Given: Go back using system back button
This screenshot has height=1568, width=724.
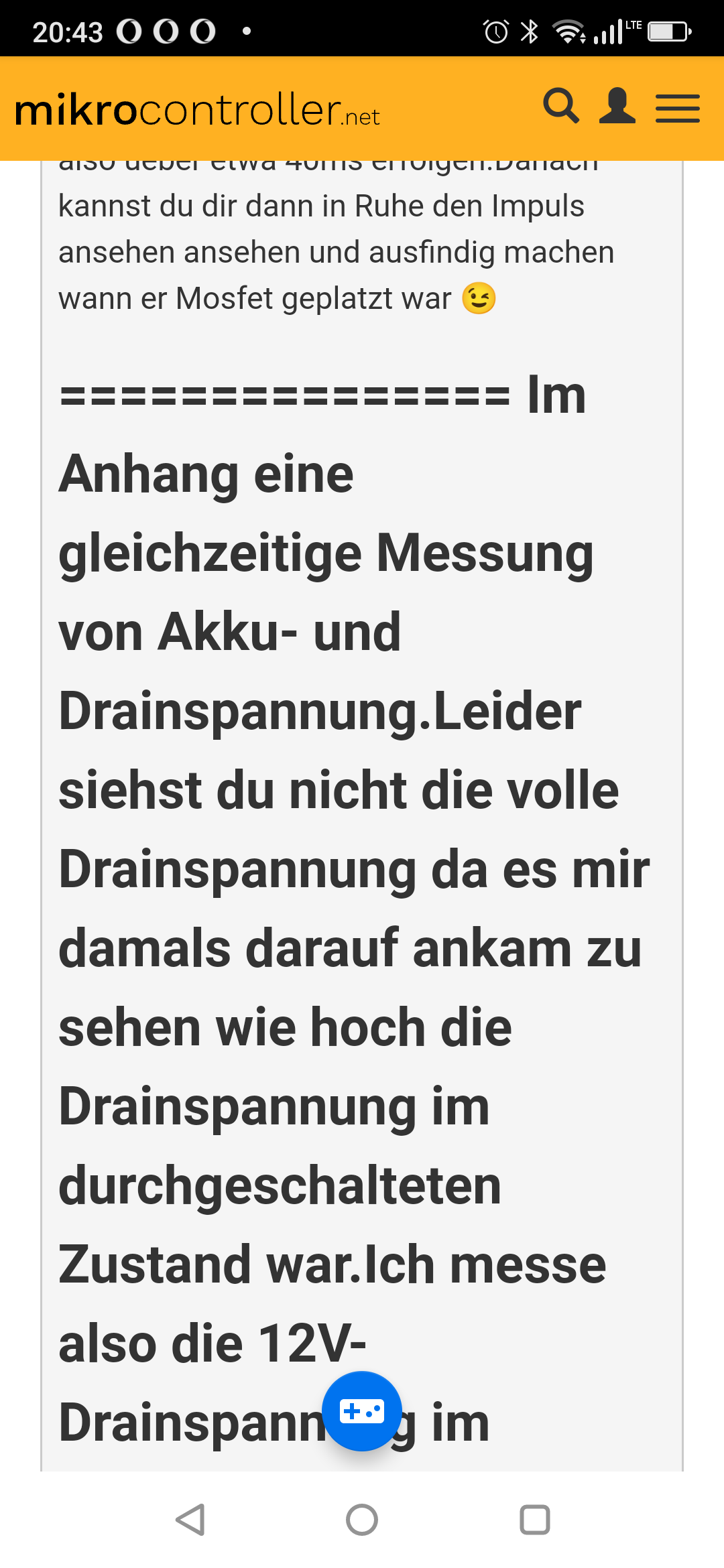Looking at the screenshot, I should tap(190, 1520).
